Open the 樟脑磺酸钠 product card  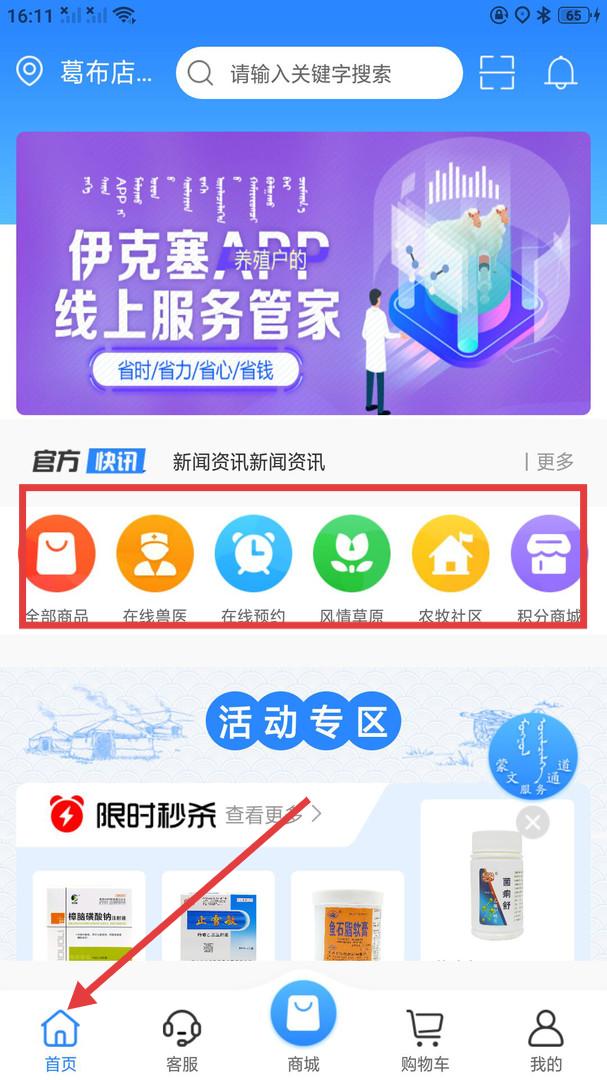89,916
